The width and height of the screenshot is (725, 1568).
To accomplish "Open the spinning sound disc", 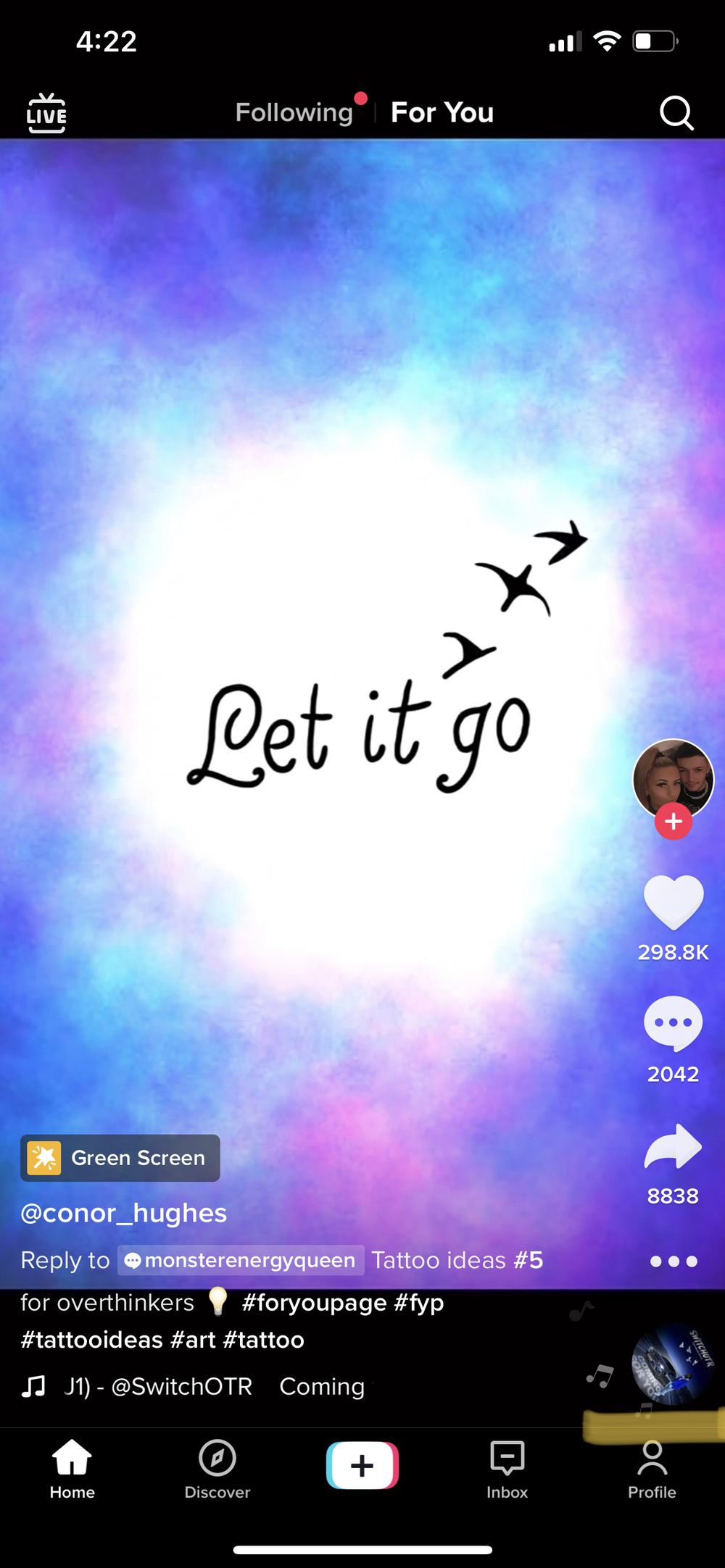I will [674, 1364].
